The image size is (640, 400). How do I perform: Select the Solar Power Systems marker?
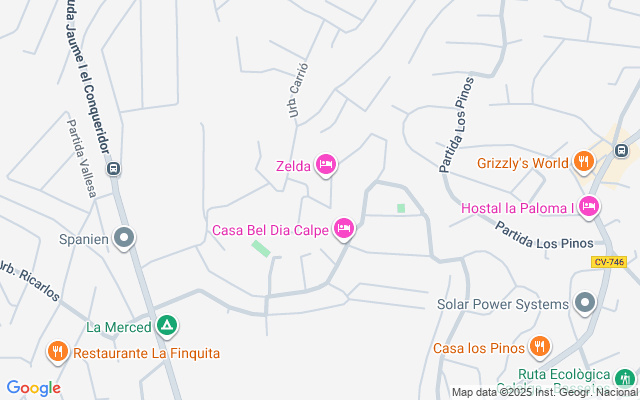click(x=585, y=303)
